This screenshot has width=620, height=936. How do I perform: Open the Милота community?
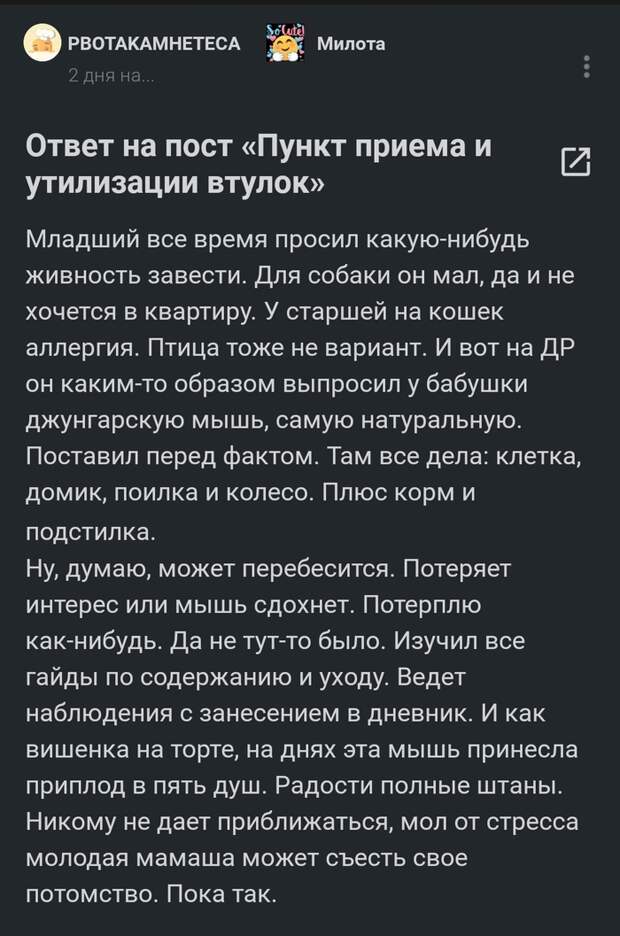tap(350, 43)
